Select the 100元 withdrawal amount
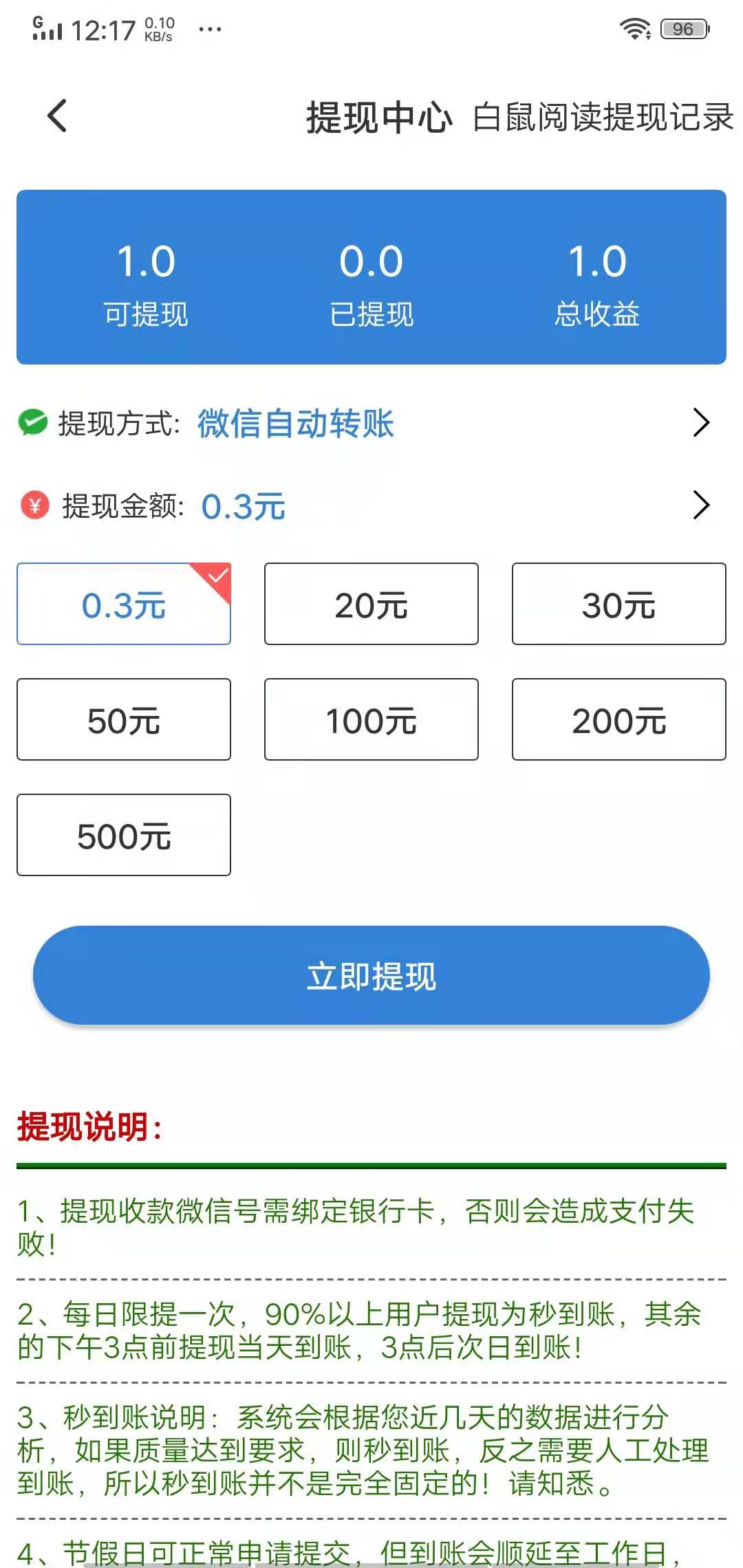The height and width of the screenshot is (1568, 743). coord(370,719)
